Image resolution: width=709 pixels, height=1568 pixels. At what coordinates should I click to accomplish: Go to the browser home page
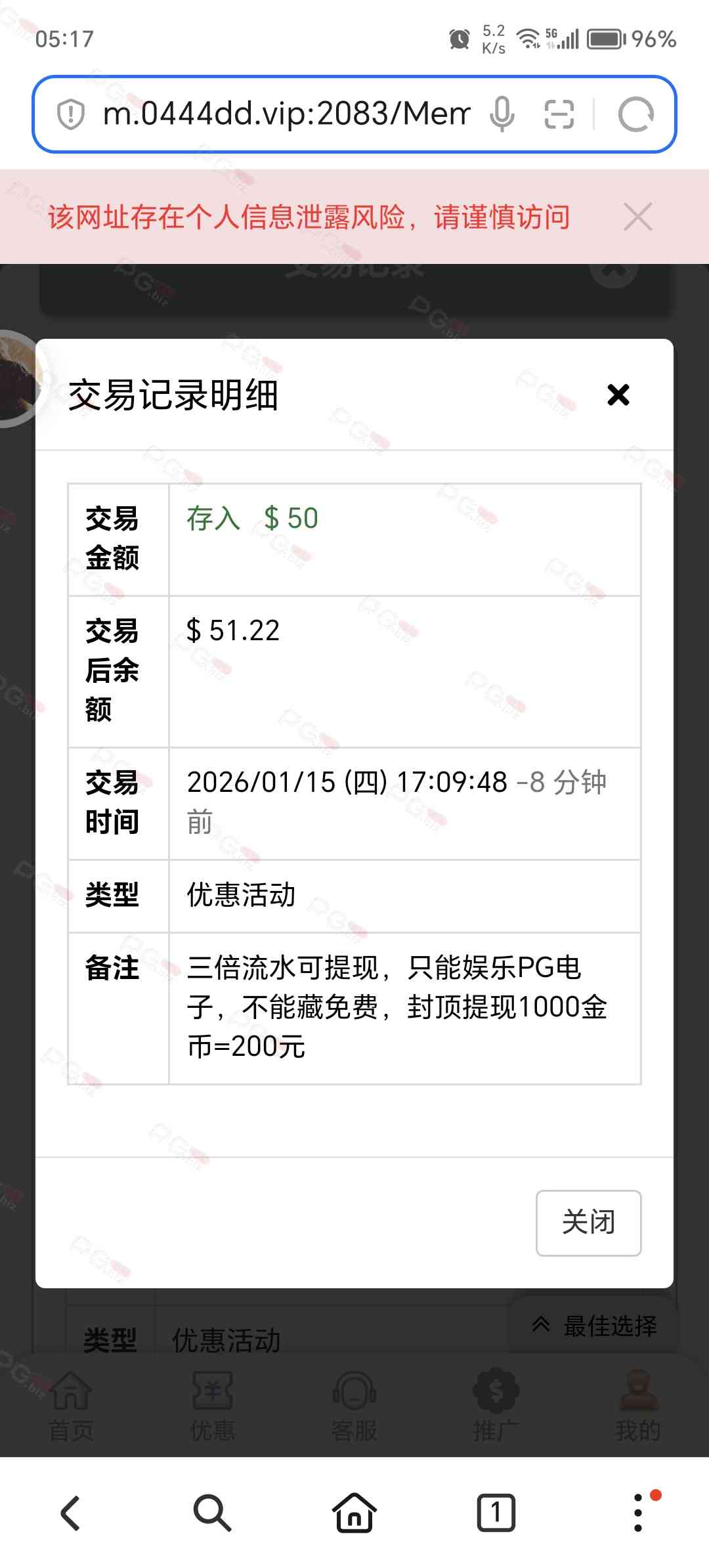tap(354, 1513)
